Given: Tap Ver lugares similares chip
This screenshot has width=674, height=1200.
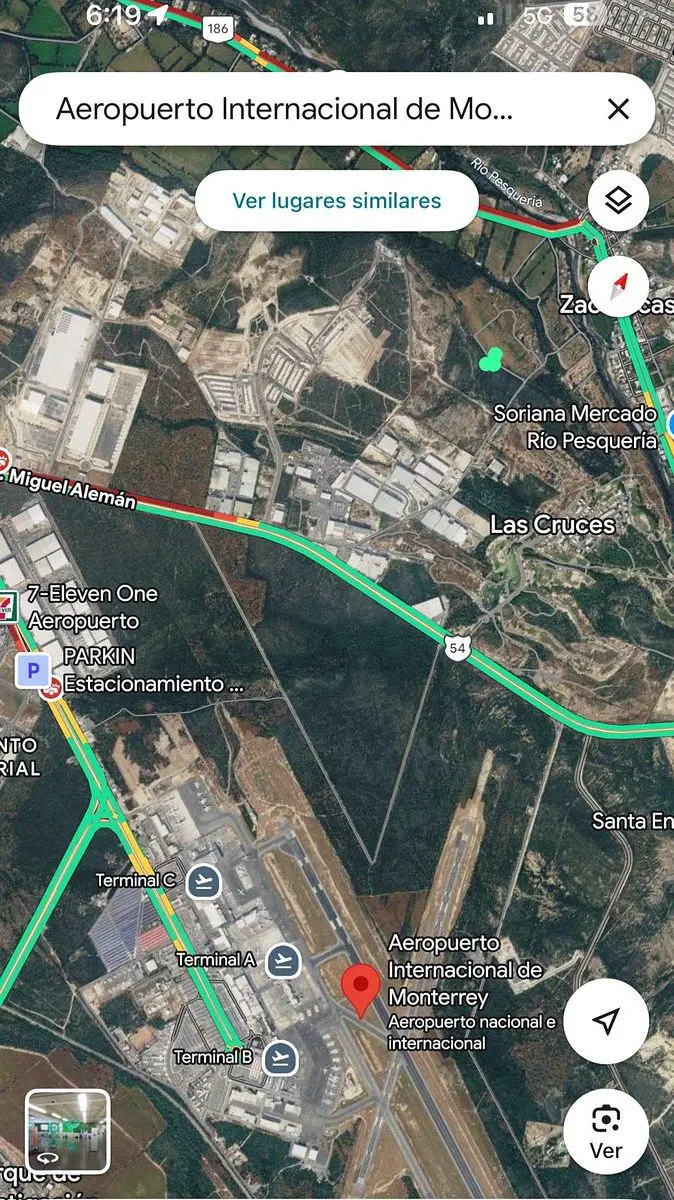Looking at the screenshot, I should 336,200.
